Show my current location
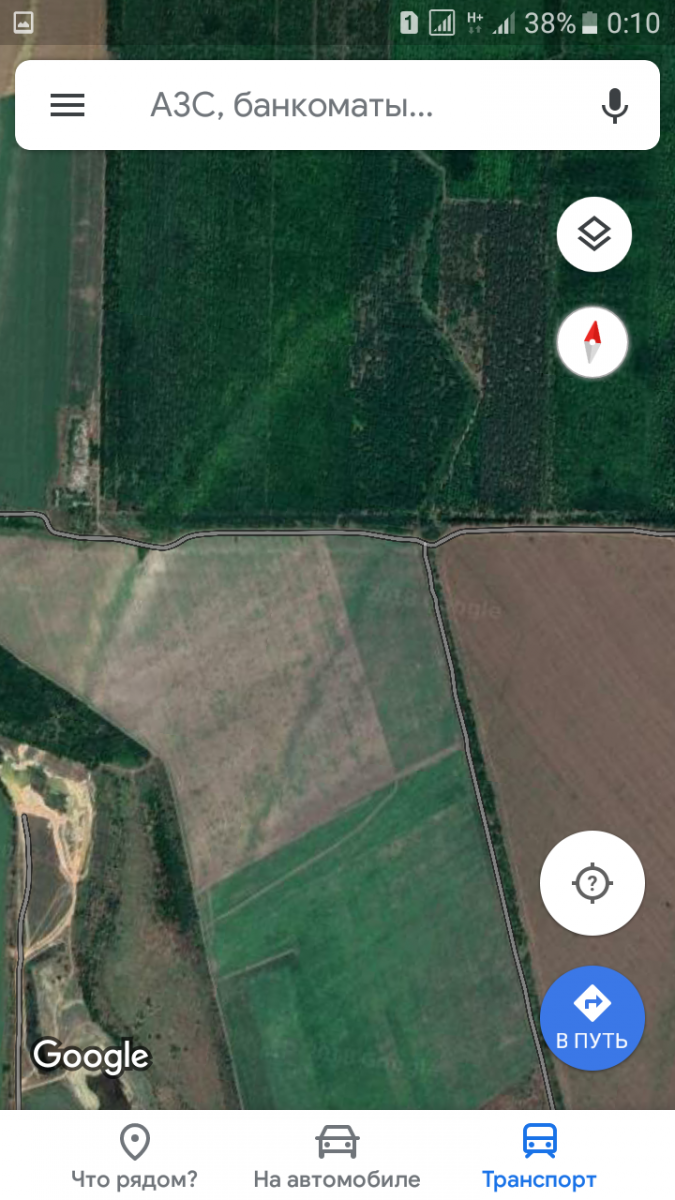 [x=592, y=883]
